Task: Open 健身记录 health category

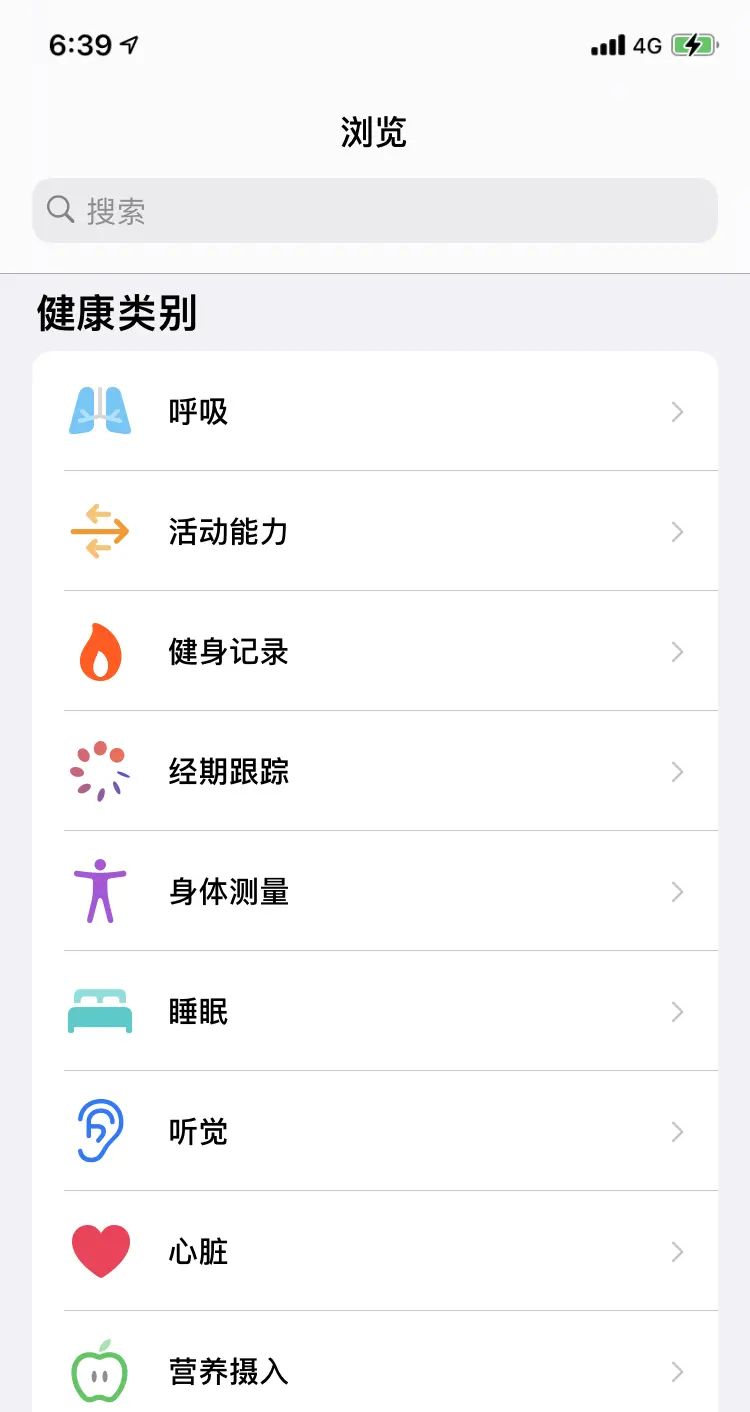Action: pyautogui.click(x=375, y=651)
